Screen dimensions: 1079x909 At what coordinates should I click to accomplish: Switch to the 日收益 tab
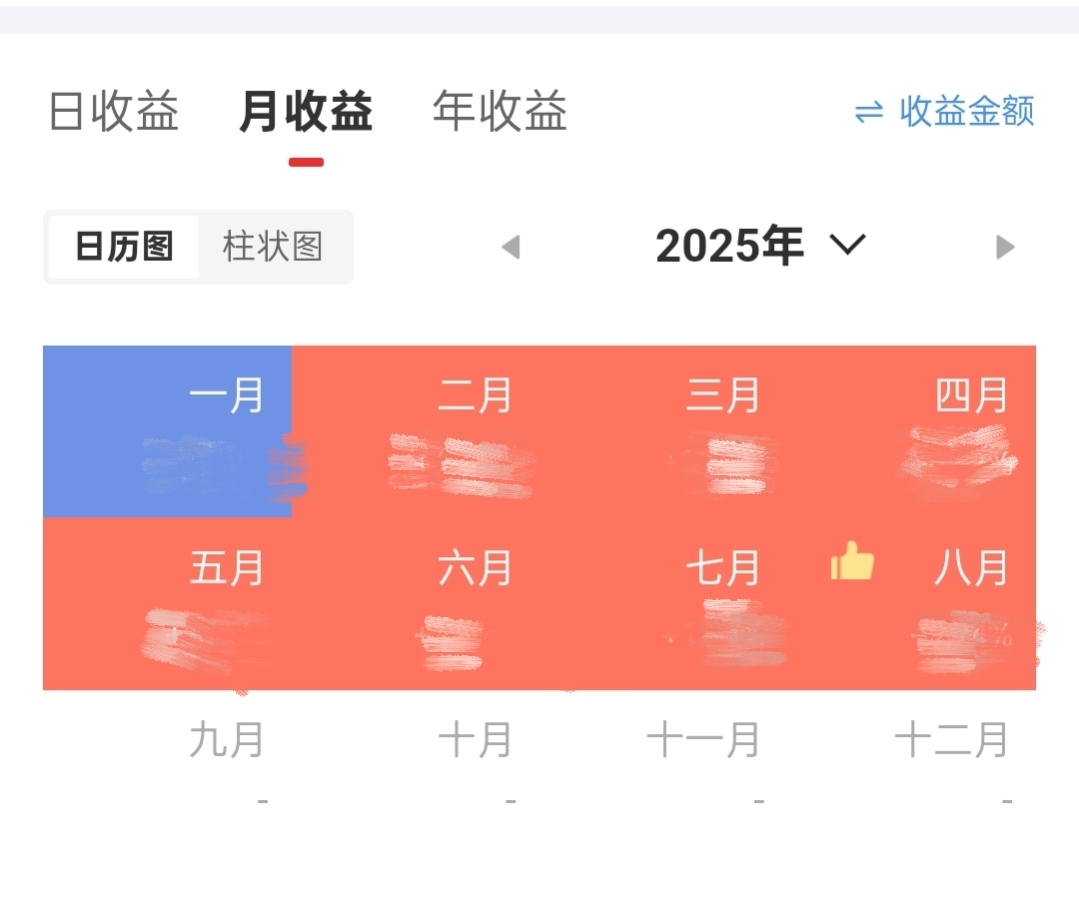(113, 111)
